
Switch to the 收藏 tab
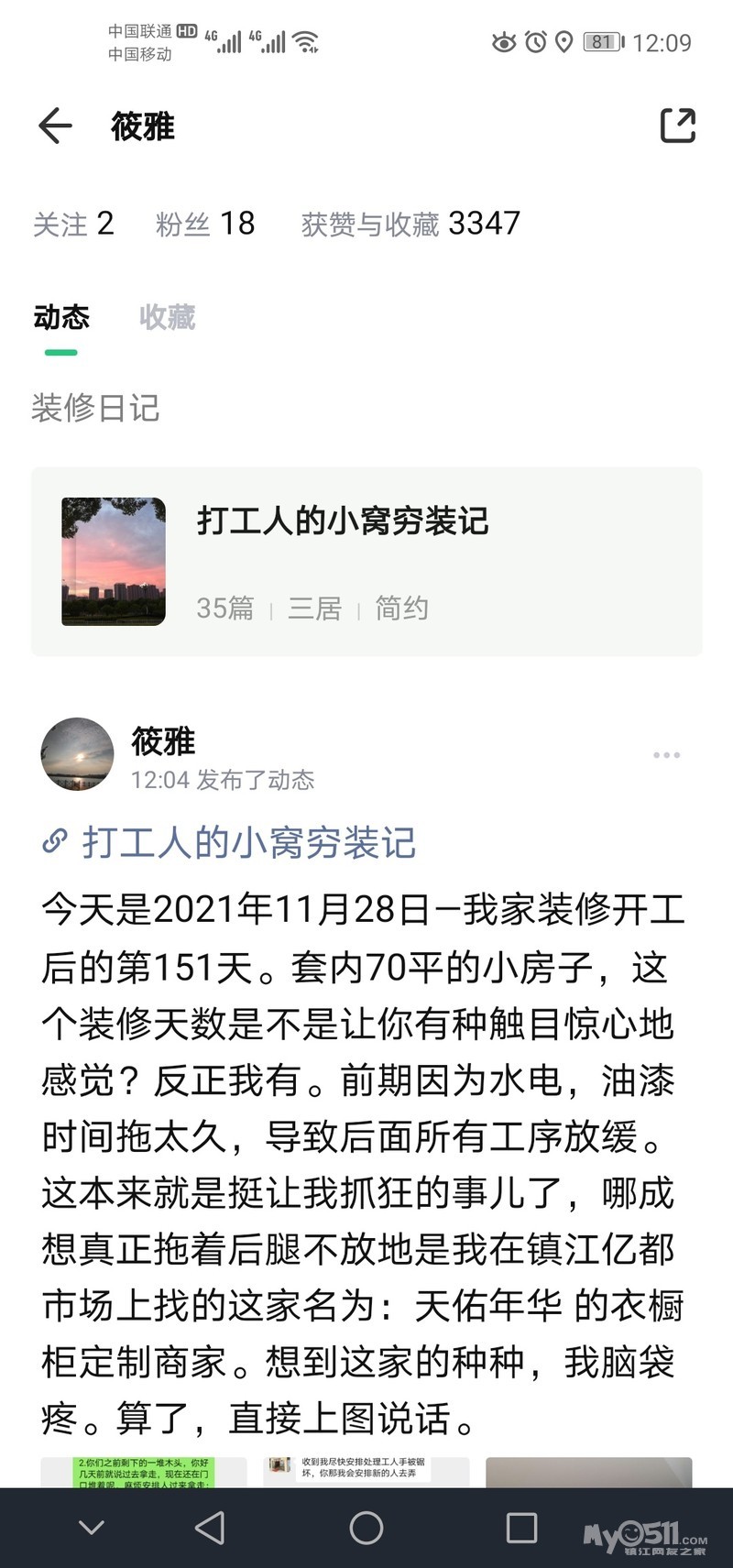[x=167, y=317]
